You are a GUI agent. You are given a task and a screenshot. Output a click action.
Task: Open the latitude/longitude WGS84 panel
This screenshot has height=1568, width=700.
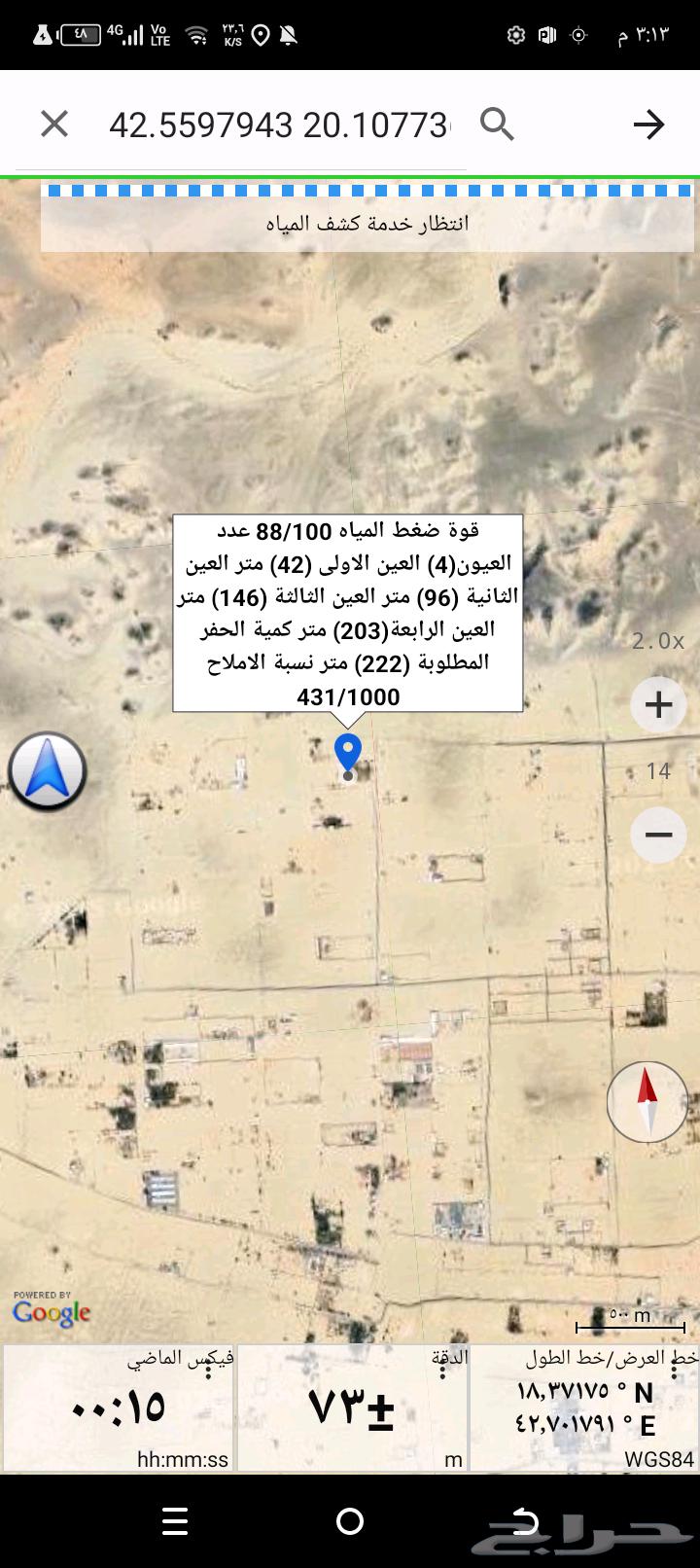[x=583, y=1408]
